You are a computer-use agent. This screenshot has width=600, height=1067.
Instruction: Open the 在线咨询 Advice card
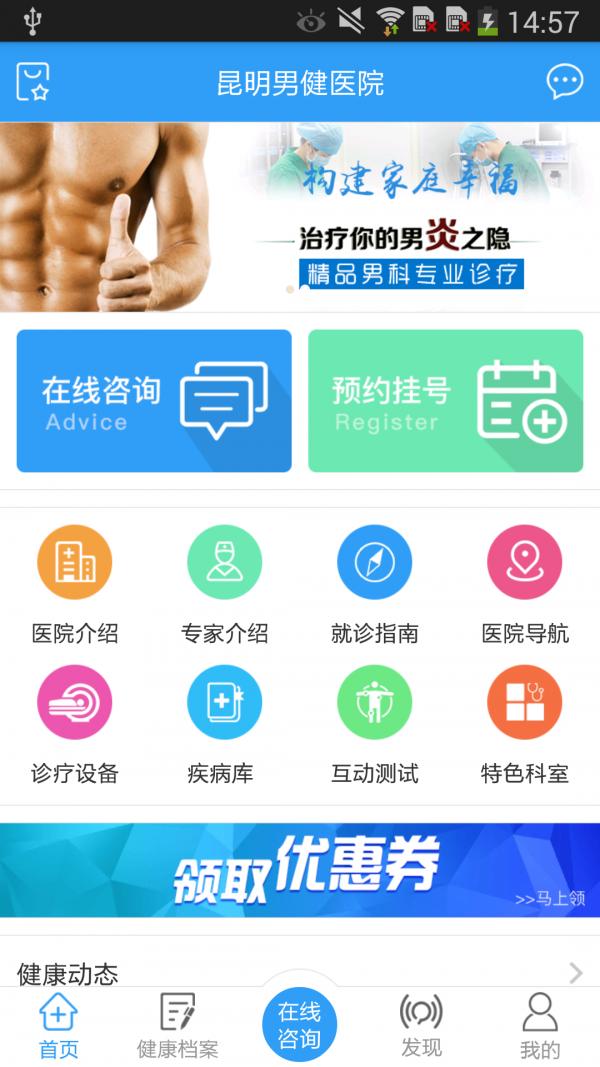point(154,401)
